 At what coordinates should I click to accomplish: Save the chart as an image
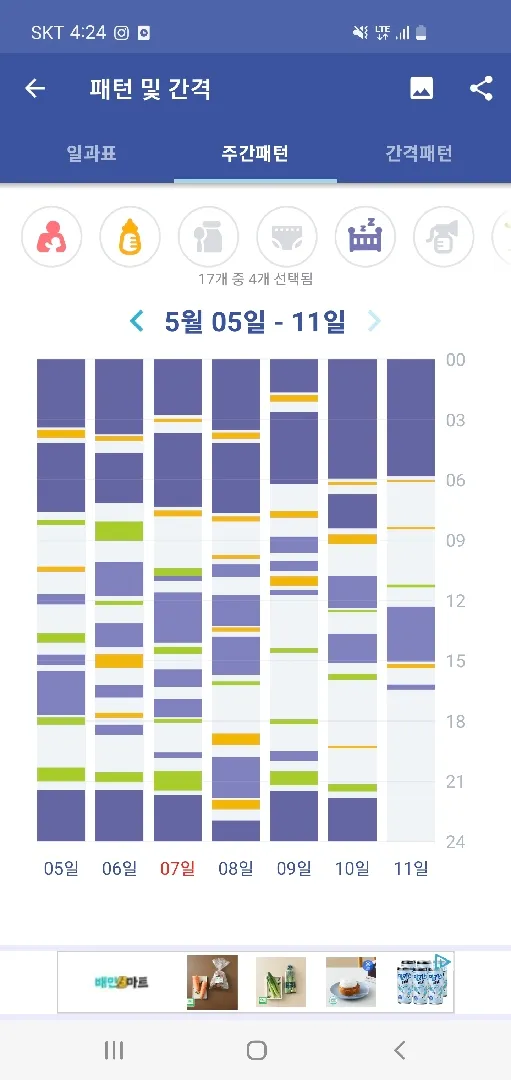coord(421,89)
